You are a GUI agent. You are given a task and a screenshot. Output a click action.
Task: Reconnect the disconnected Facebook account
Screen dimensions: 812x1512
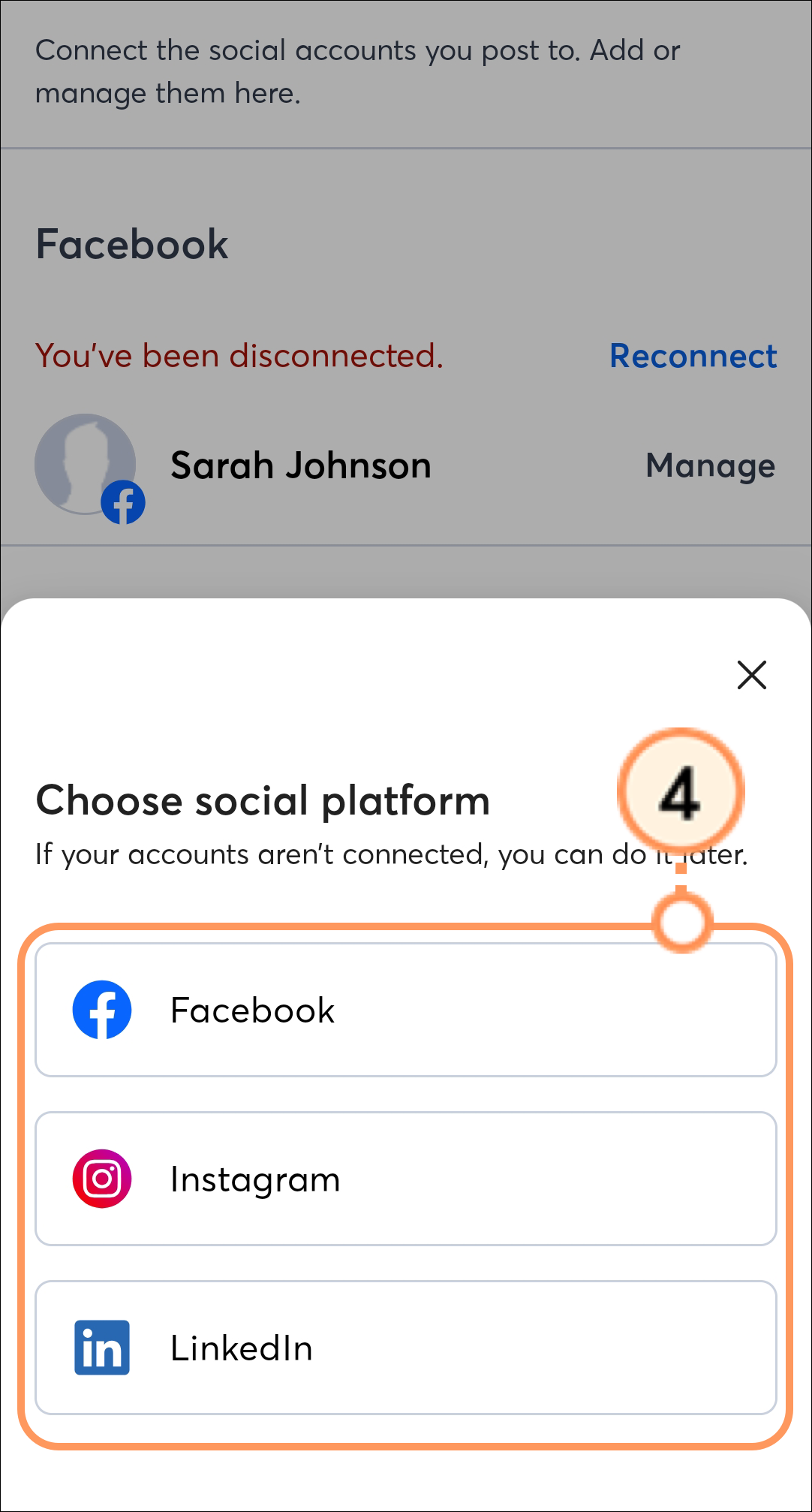[693, 356]
